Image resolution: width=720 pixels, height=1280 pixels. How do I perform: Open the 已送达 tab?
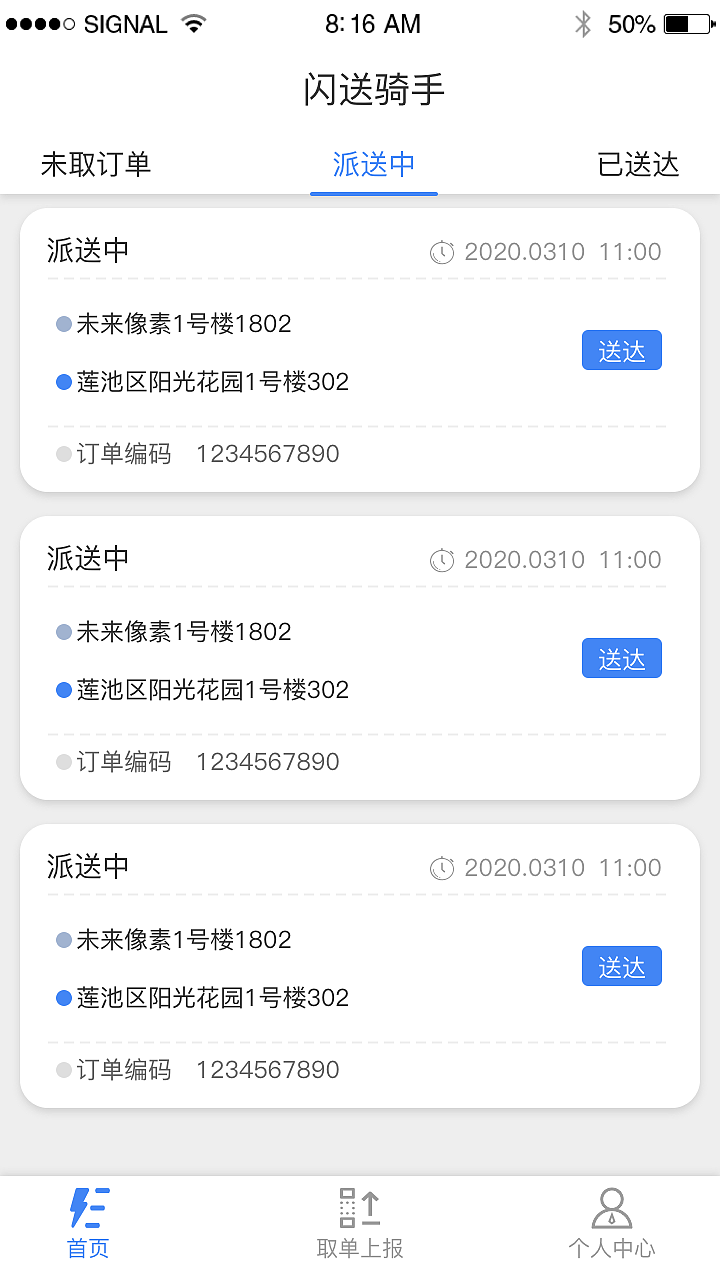coord(638,164)
